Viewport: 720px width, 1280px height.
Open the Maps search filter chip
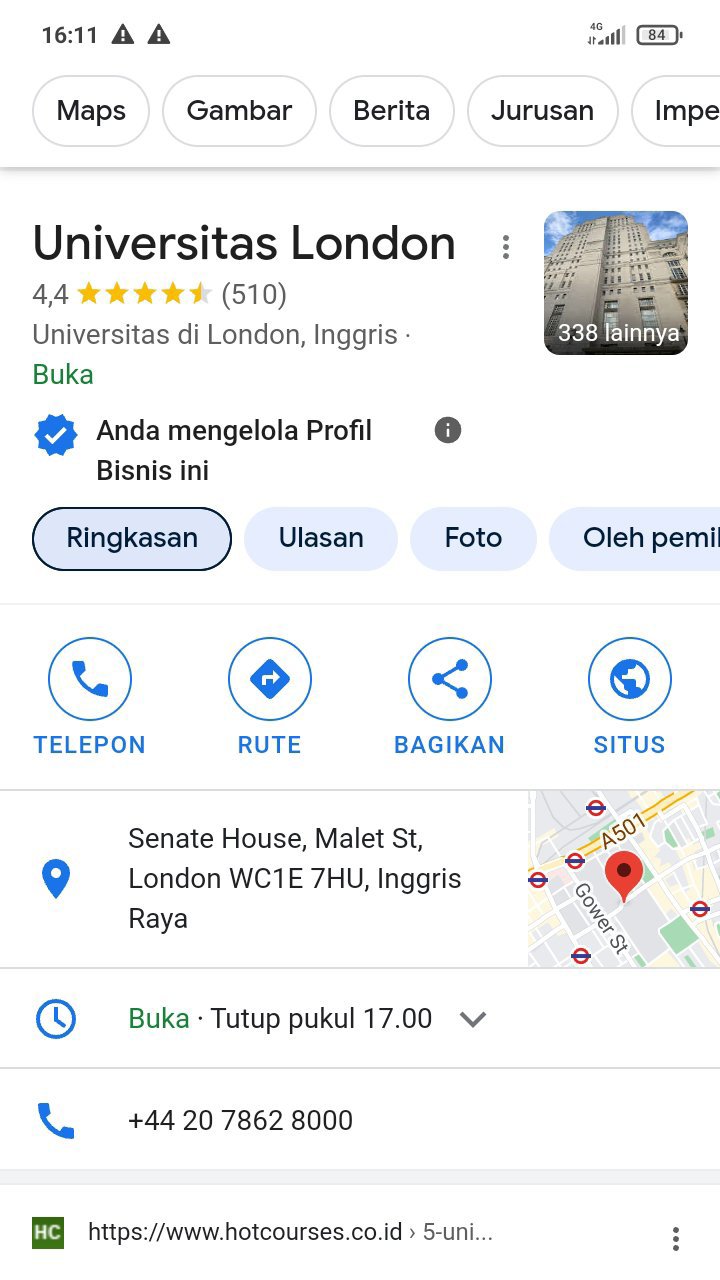91,111
